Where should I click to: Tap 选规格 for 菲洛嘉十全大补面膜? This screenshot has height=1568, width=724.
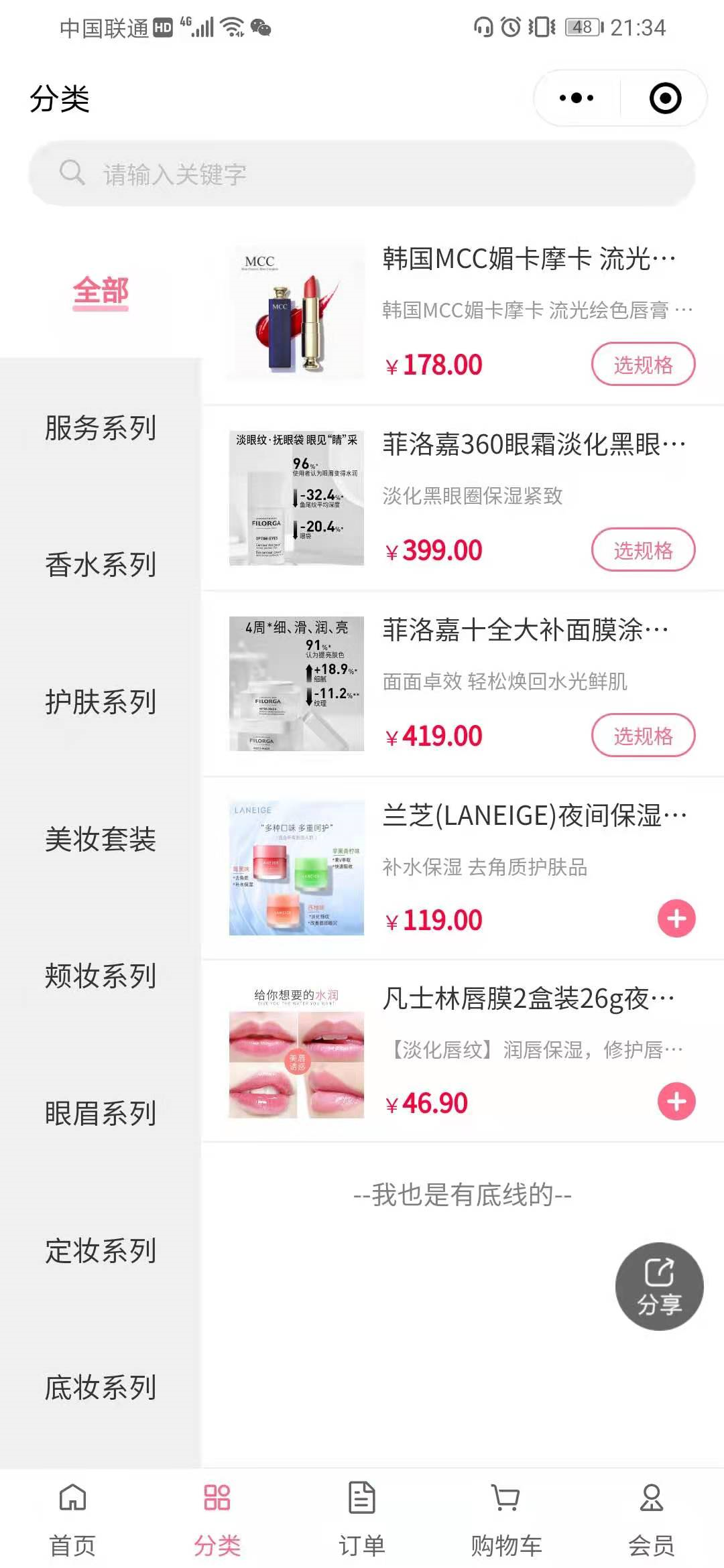click(x=642, y=736)
